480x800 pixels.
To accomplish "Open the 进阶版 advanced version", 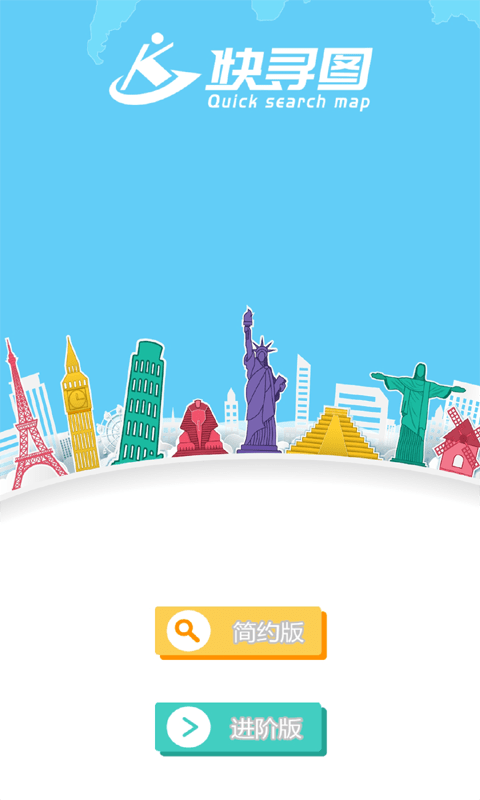I will tap(240, 729).
